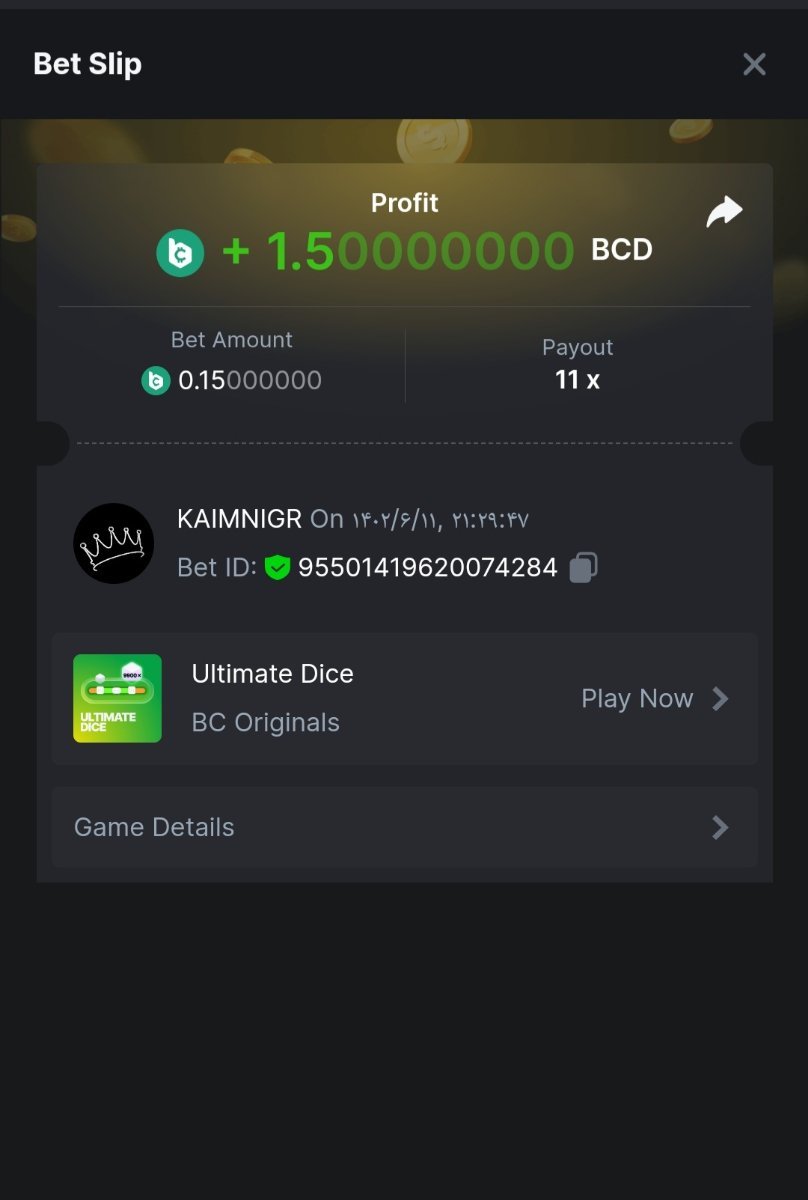Open KAIMNIGR's profile avatar
The width and height of the screenshot is (808, 1200).
(114, 543)
